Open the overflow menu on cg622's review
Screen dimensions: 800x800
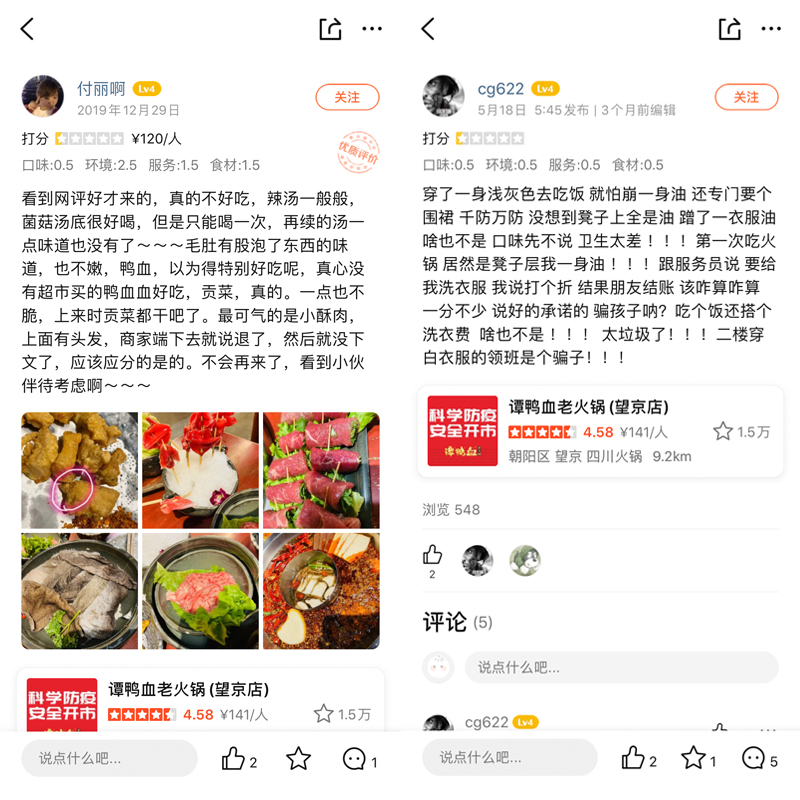tap(771, 29)
